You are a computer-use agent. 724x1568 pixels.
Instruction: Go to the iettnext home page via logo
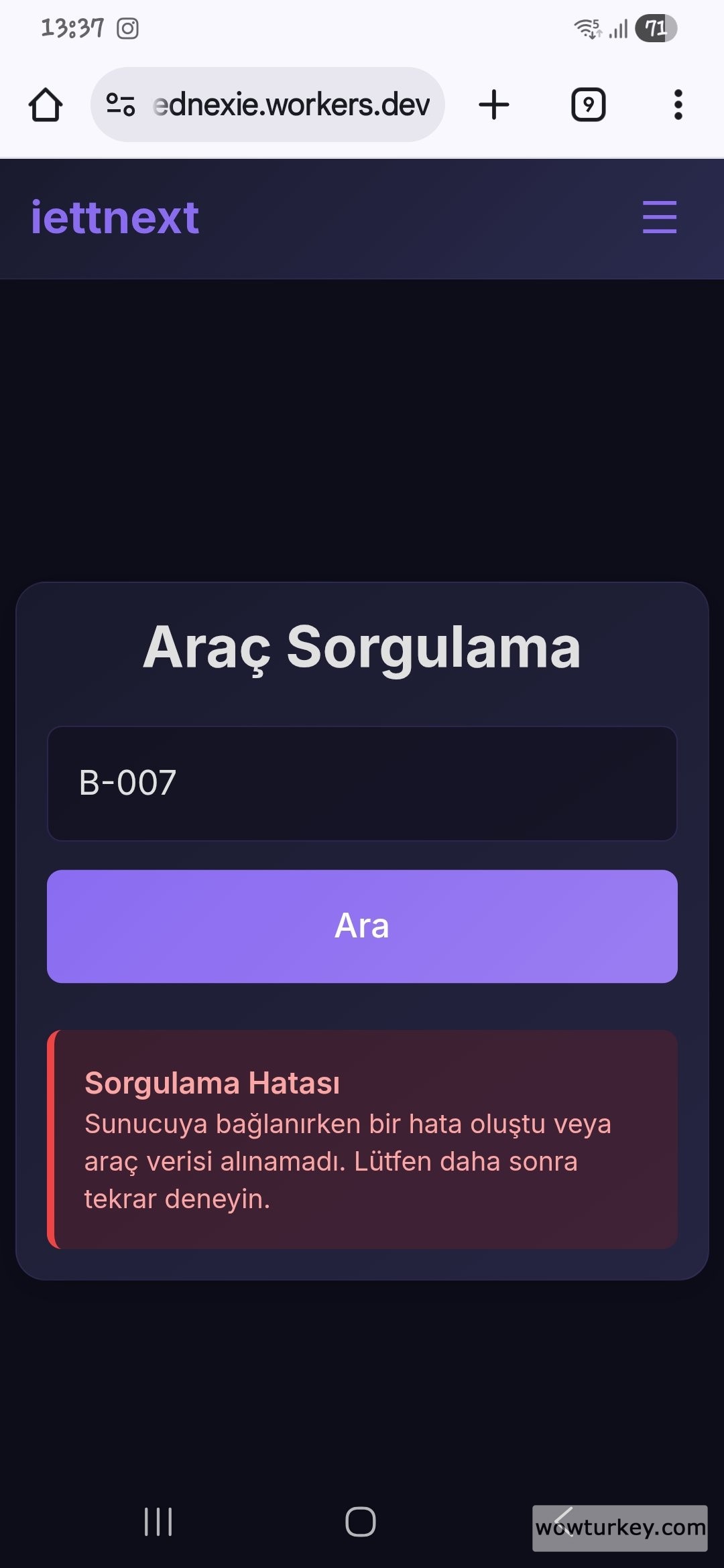(x=115, y=218)
